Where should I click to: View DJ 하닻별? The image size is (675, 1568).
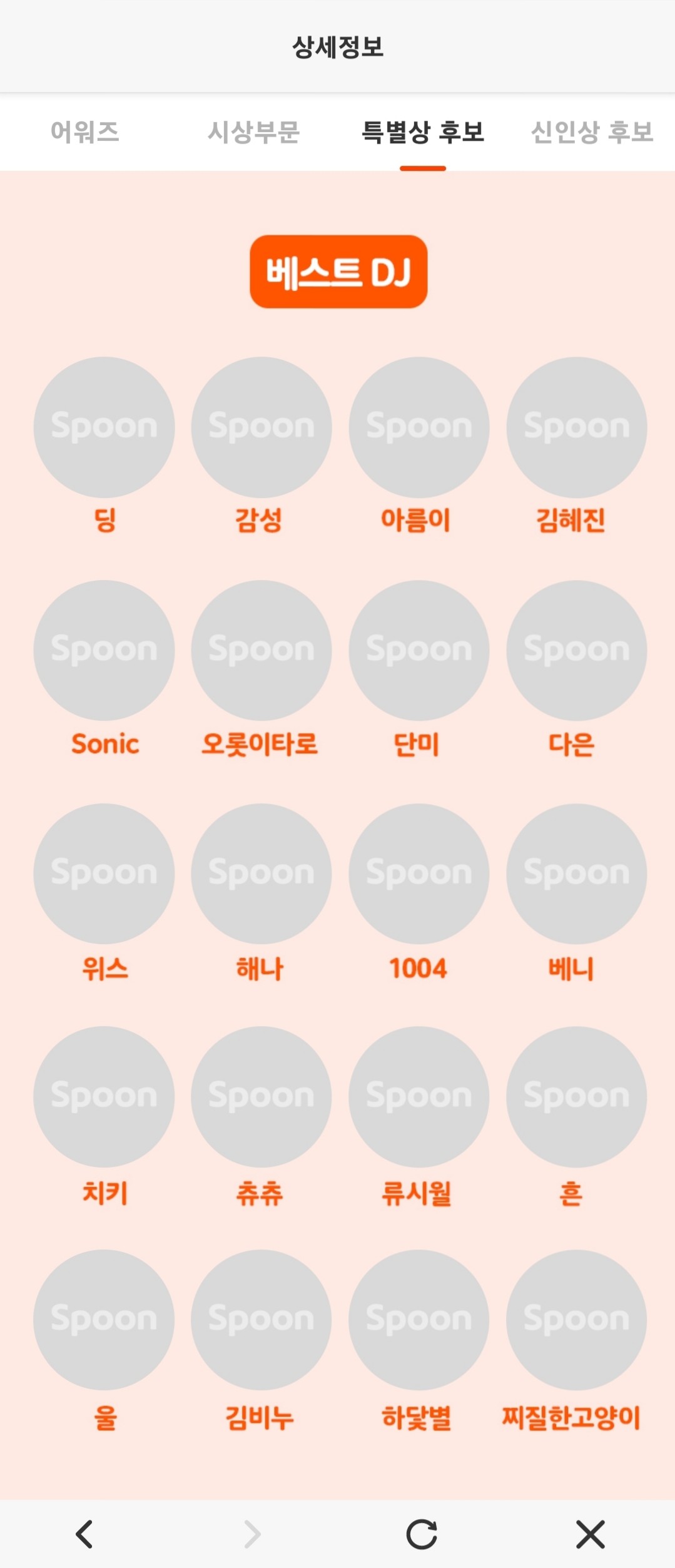(419, 1320)
